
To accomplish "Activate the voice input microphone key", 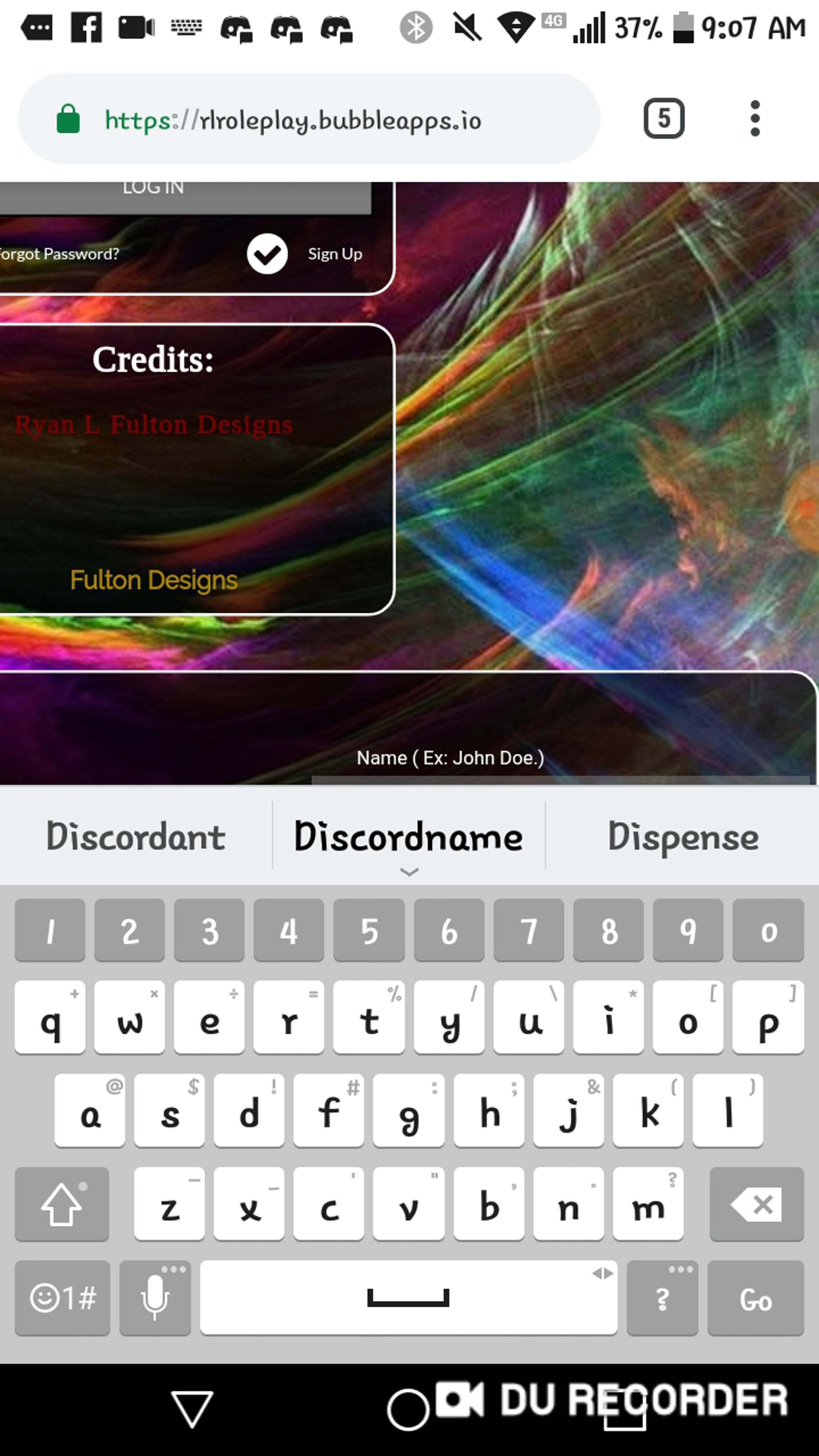I will pos(155,1298).
